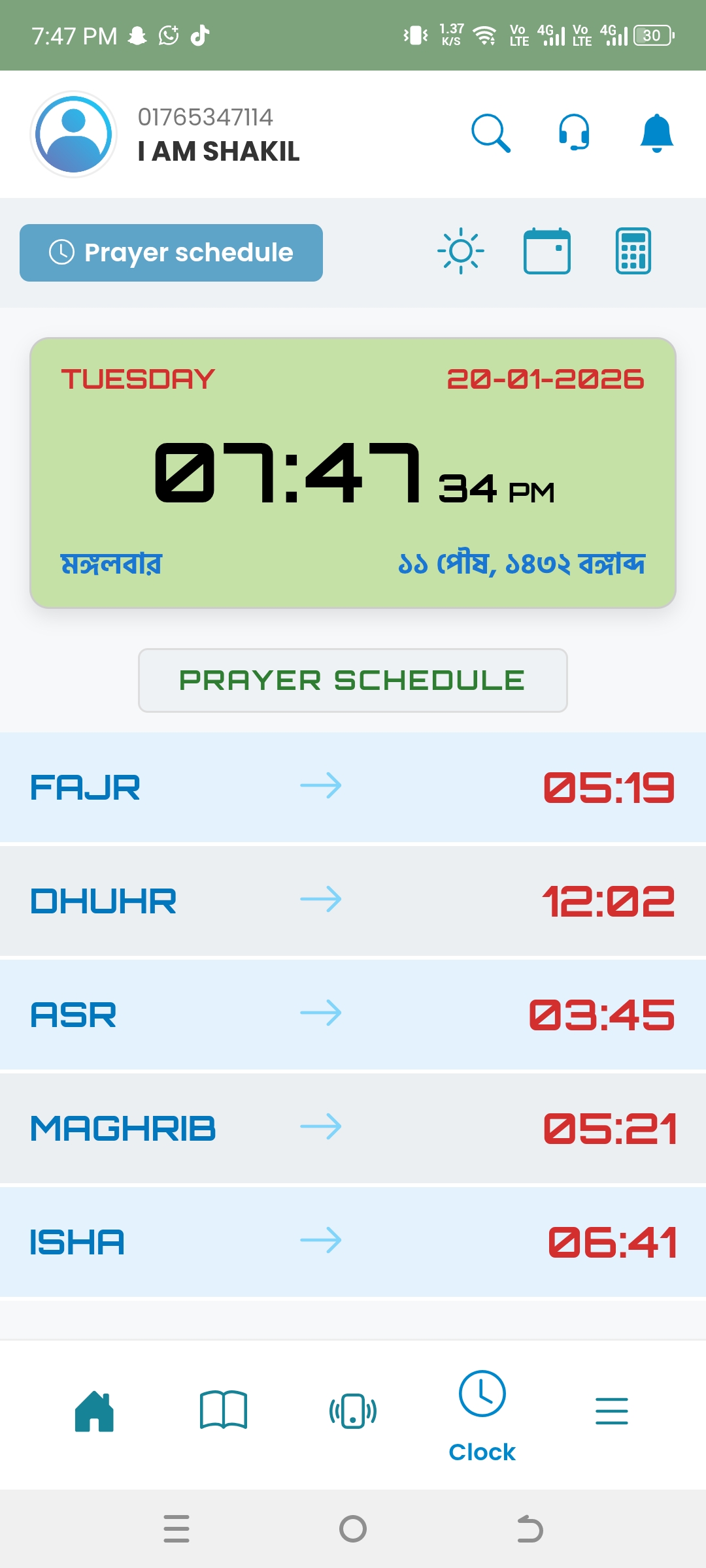The image size is (706, 1568).
Task: Tap the PRAYER SCHEDULE button
Action: 352,680
